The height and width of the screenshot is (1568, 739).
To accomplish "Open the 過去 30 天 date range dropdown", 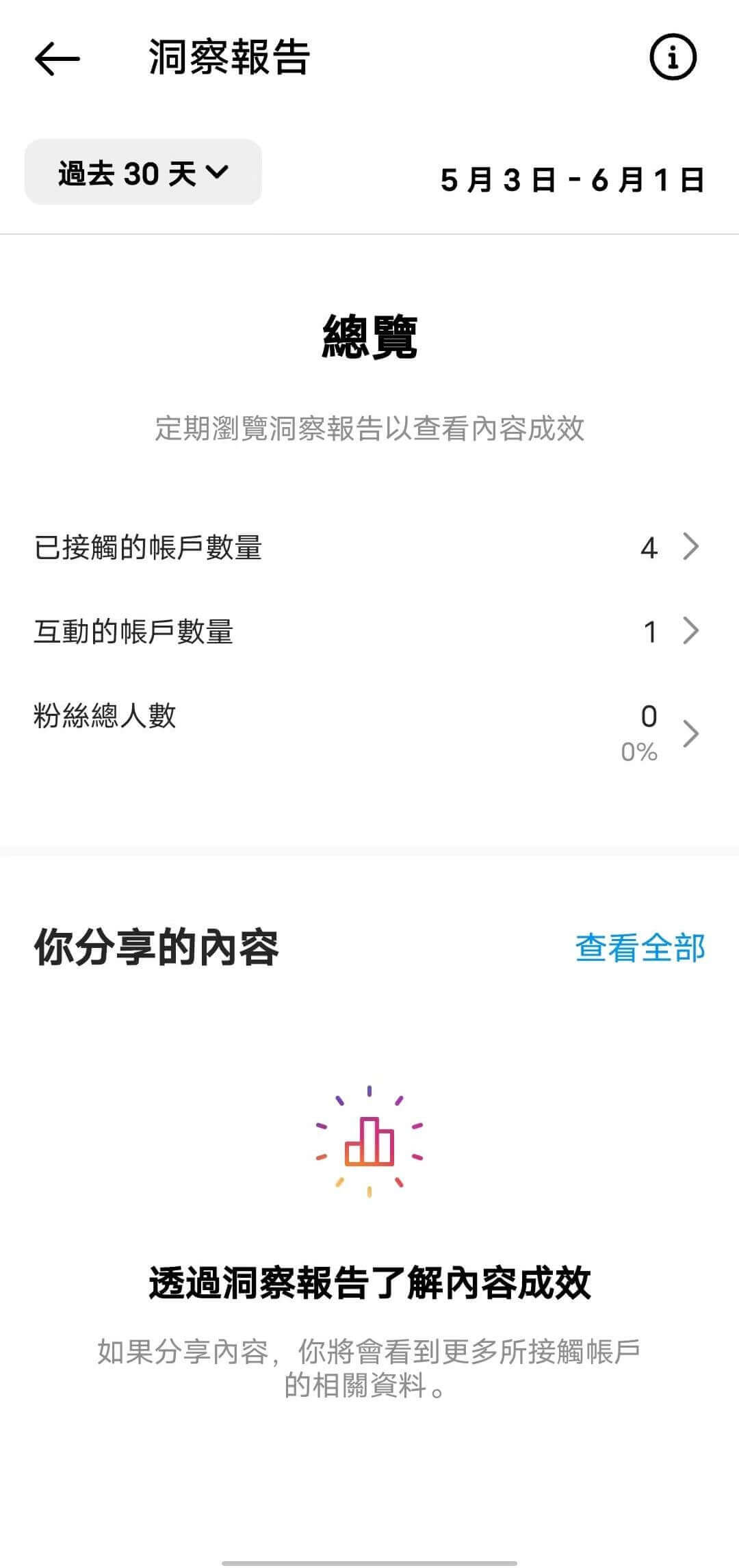I will pos(143,172).
